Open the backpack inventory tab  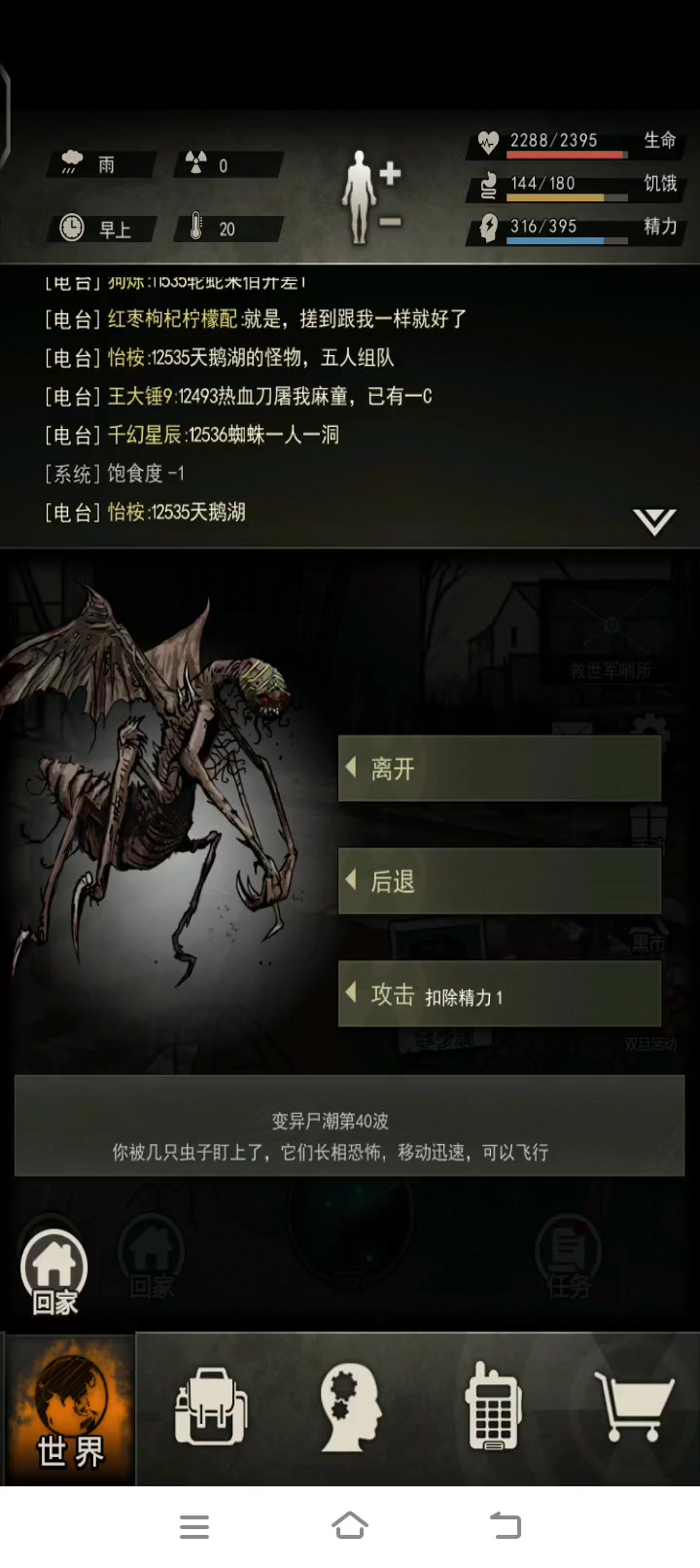point(211,1408)
